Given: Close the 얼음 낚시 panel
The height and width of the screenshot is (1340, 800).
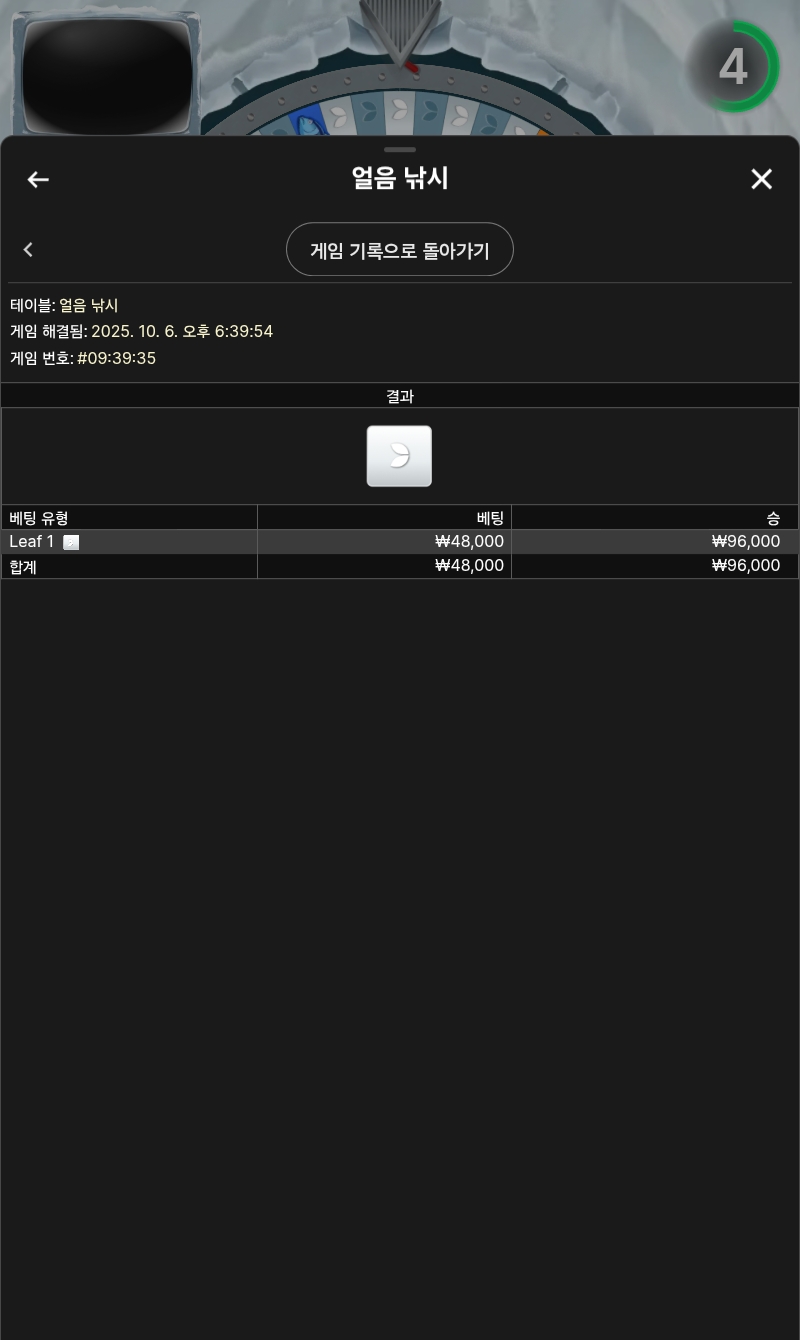Looking at the screenshot, I should [x=761, y=179].
